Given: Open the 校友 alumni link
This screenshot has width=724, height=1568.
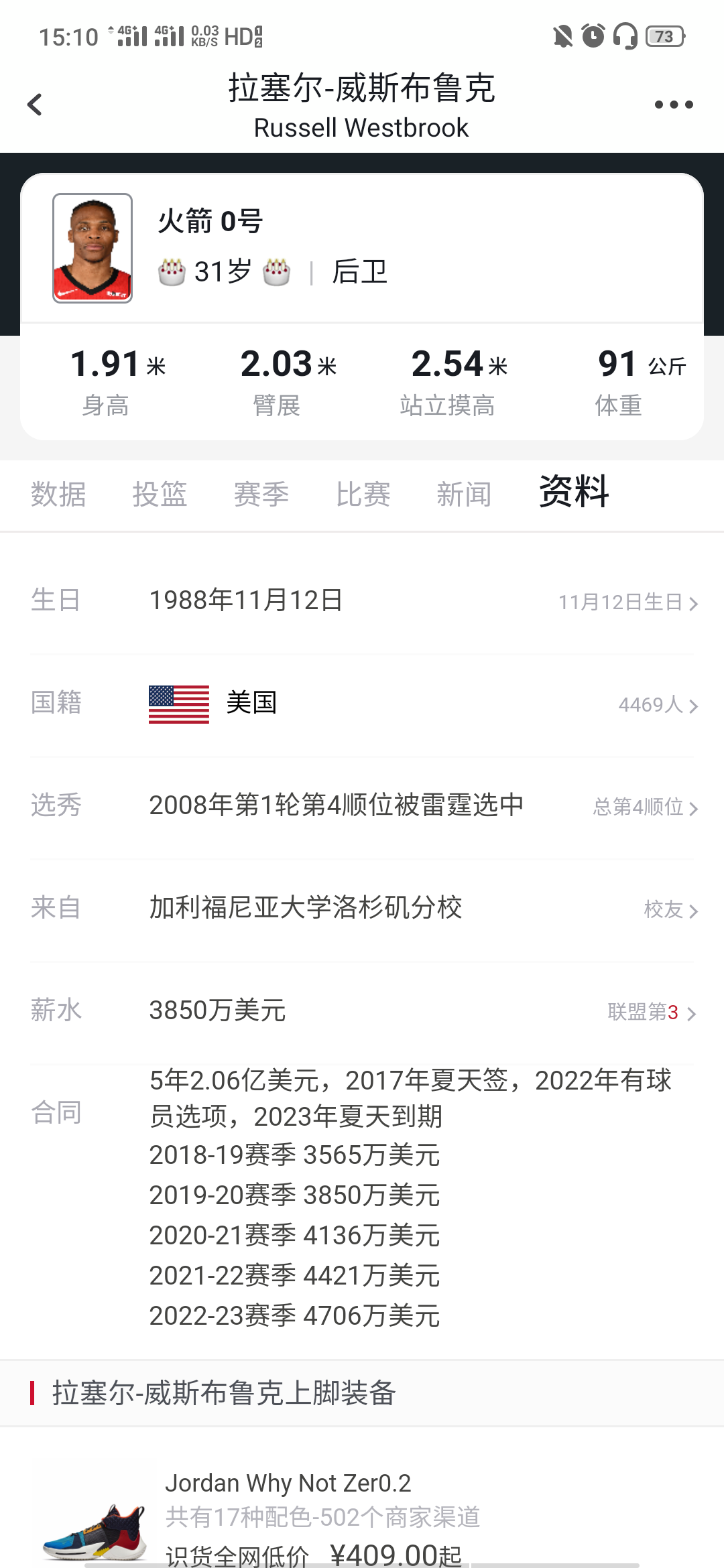Looking at the screenshot, I should tap(670, 909).
